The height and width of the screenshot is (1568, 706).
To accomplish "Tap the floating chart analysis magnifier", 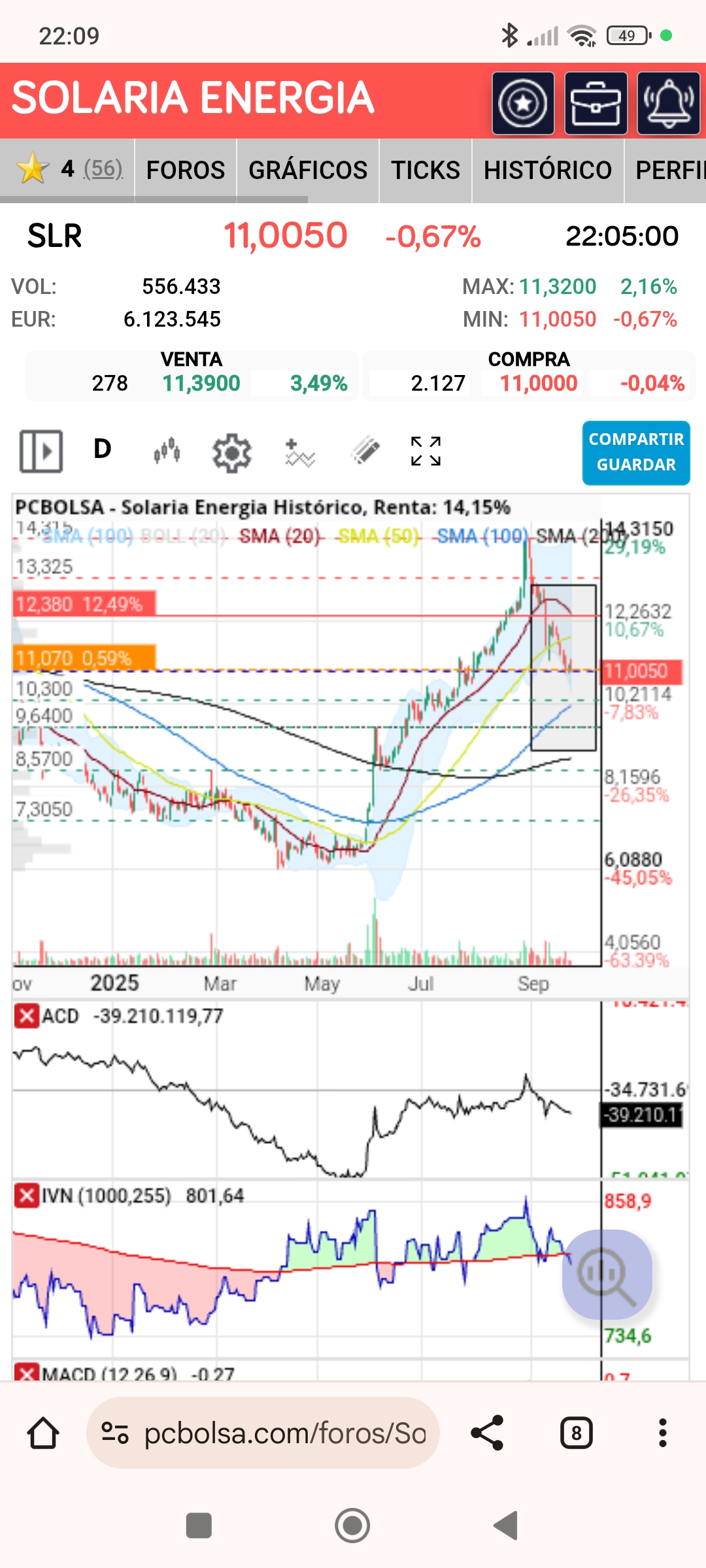I will [x=607, y=1275].
